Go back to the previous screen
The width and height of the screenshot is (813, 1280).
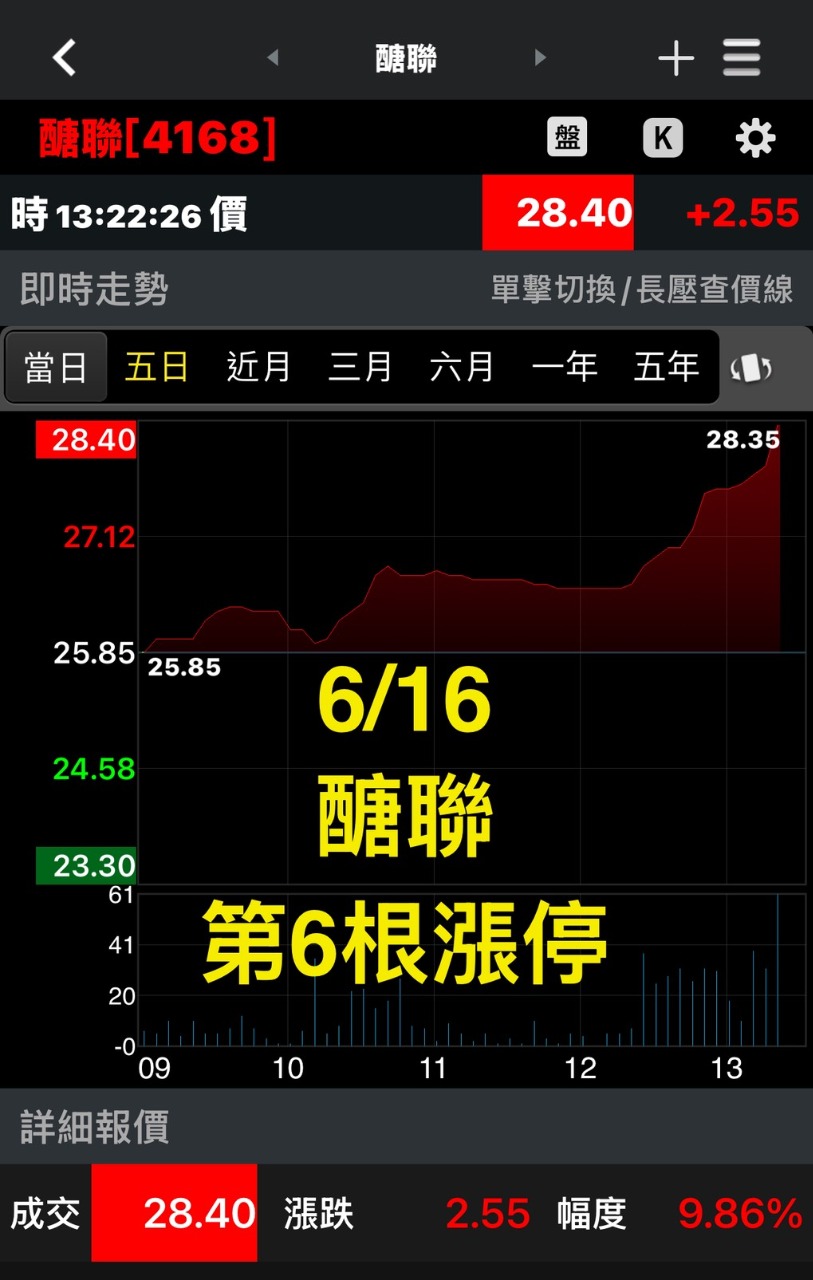click(x=64, y=58)
